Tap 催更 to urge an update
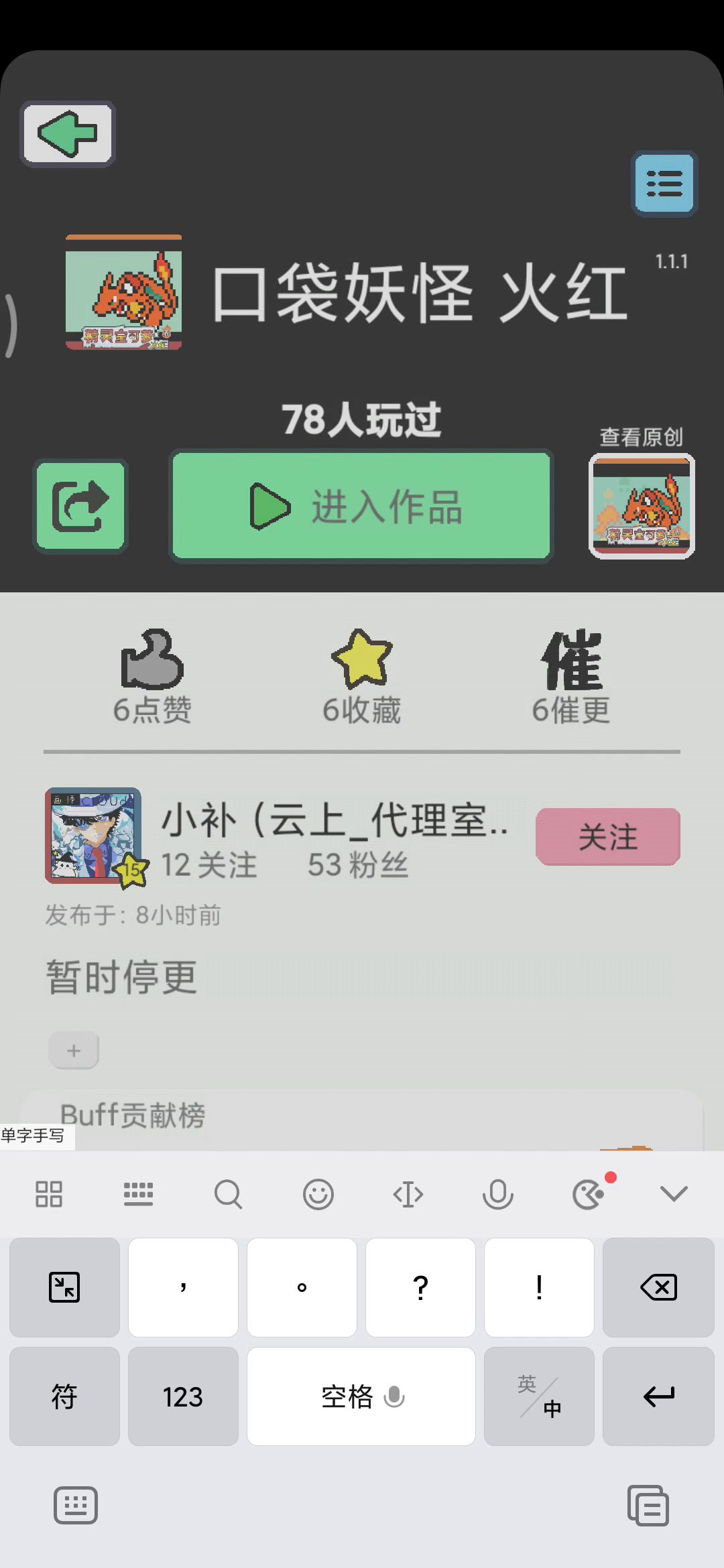724x1568 pixels. pos(571,675)
